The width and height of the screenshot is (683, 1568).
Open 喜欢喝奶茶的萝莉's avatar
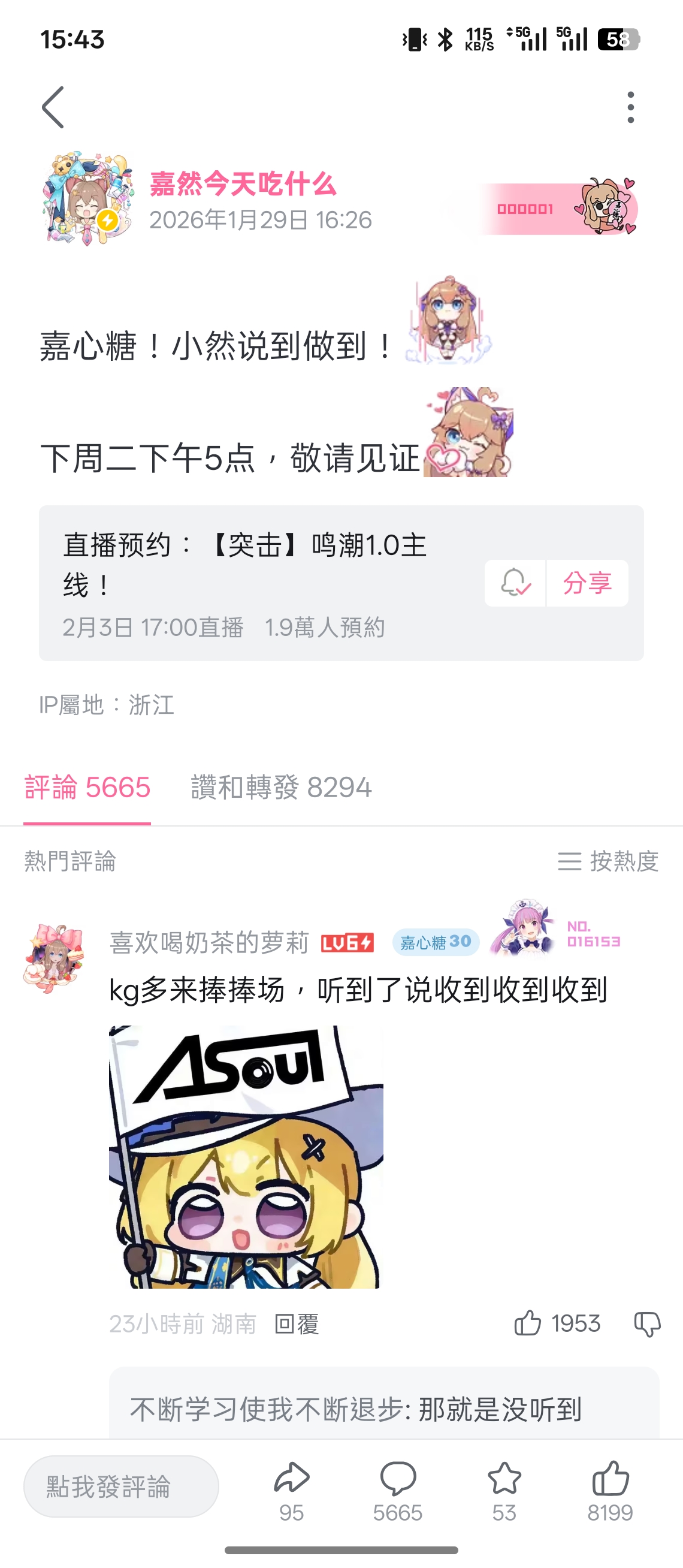pos(53,957)
